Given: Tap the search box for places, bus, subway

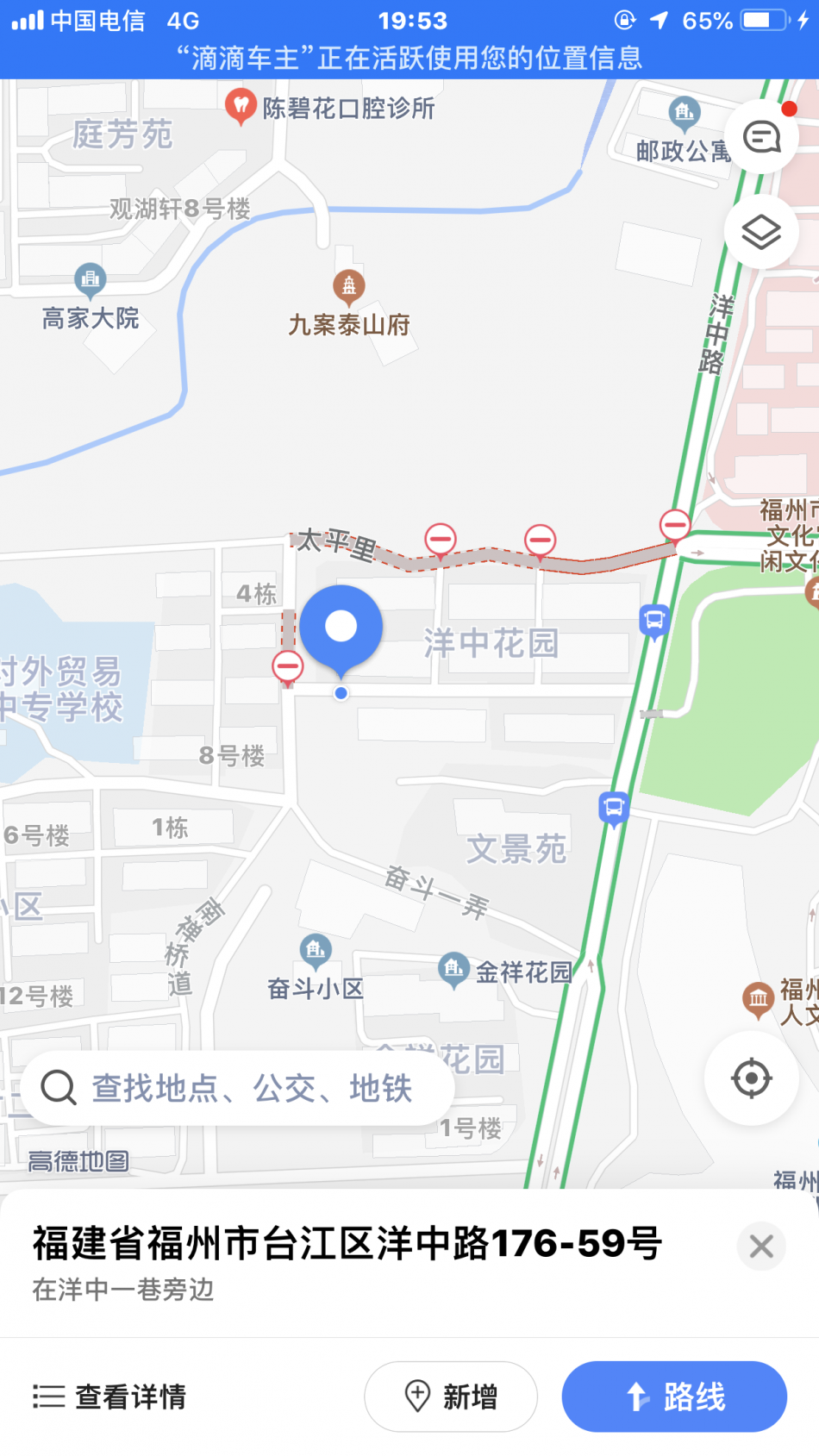Looking at the screenshot, I should 237,1088.
